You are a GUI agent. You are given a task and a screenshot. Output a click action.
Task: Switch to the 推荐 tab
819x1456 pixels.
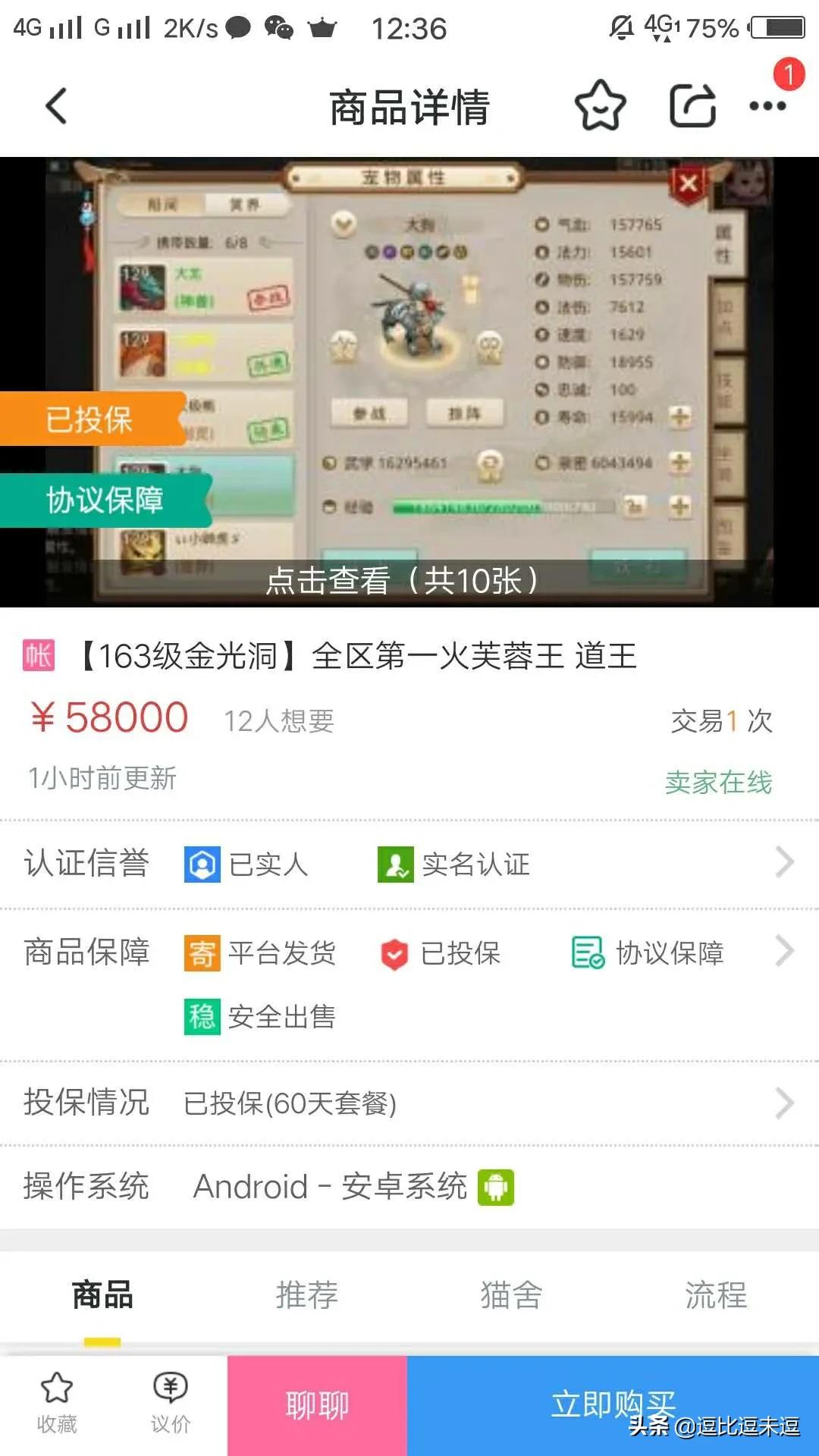(306, 1294)
